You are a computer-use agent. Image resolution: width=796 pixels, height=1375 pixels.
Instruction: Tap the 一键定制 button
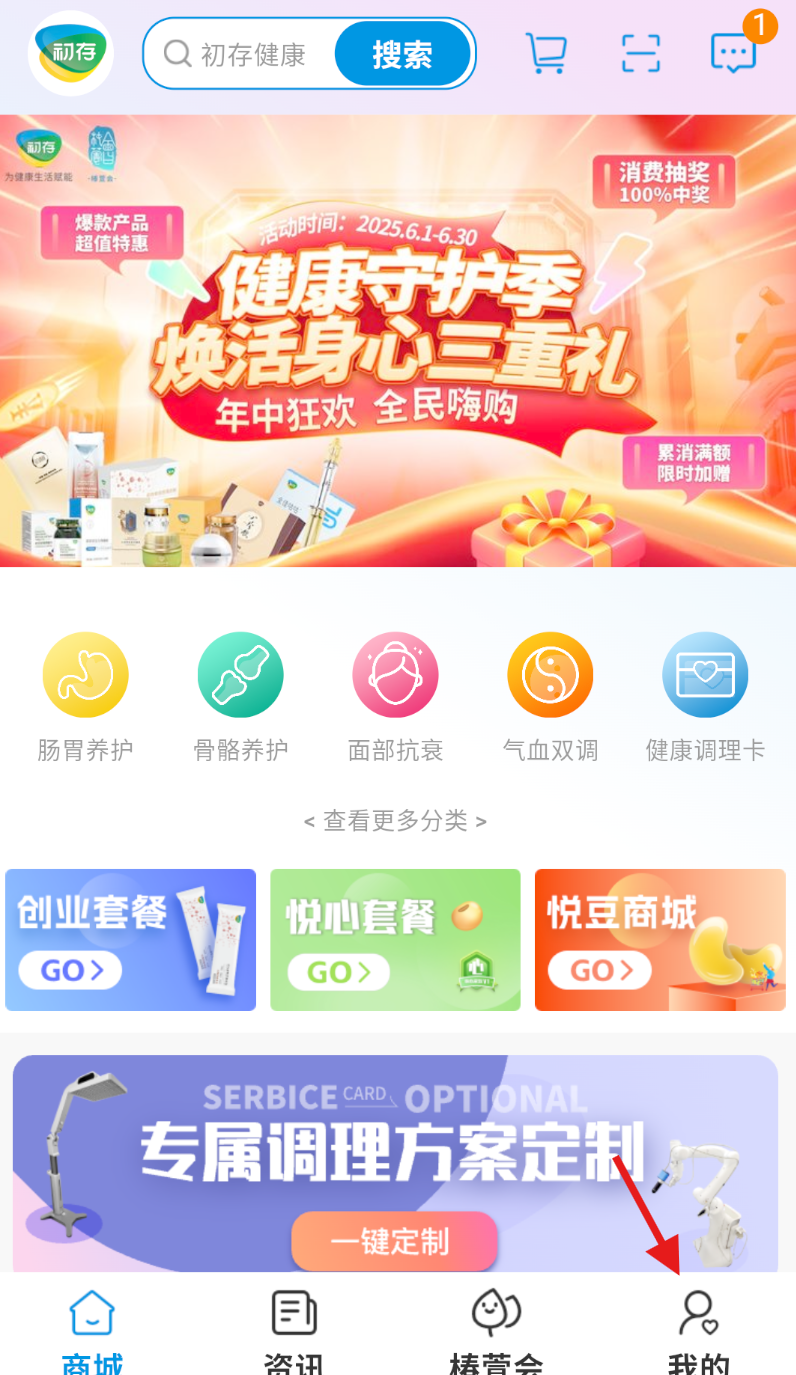point(394,1241)
